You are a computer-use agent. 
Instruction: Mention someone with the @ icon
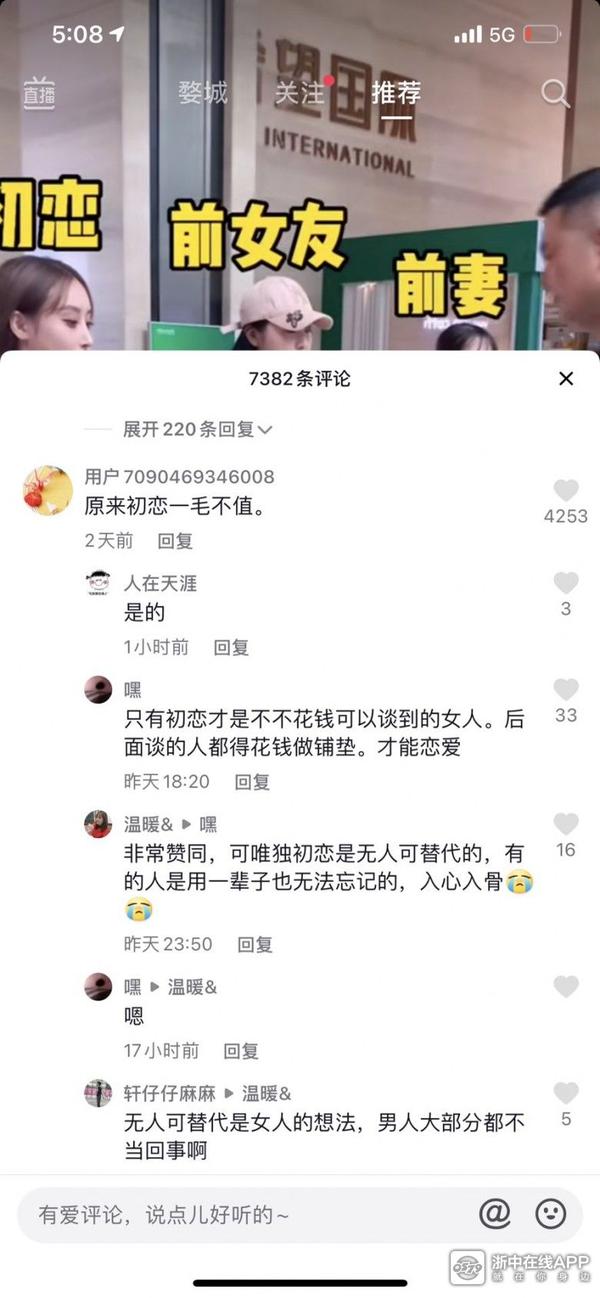(x=495, y=1214)
